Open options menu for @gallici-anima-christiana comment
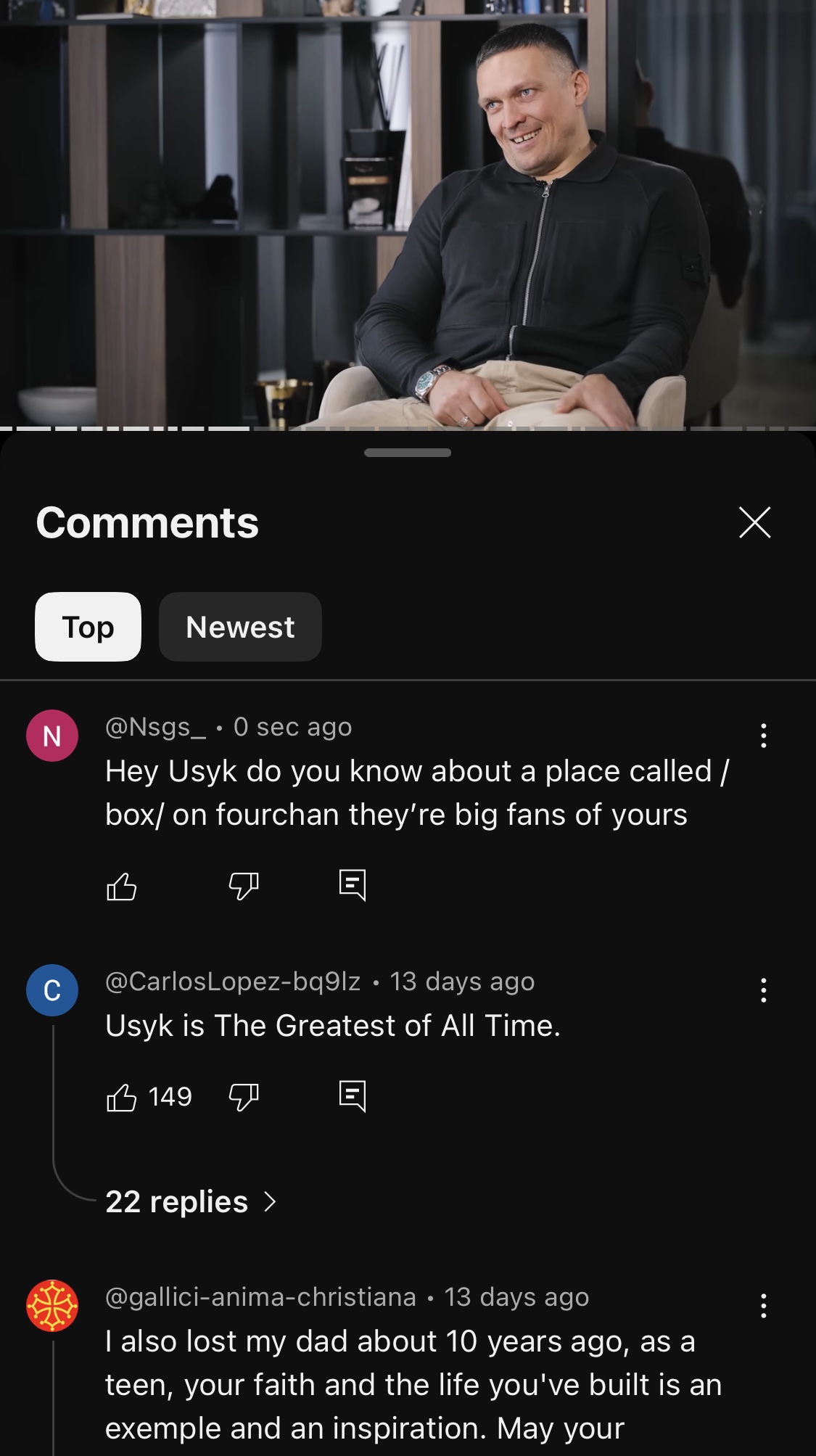The width and height of the screenshot is (816, 1456). [763, 1306]
